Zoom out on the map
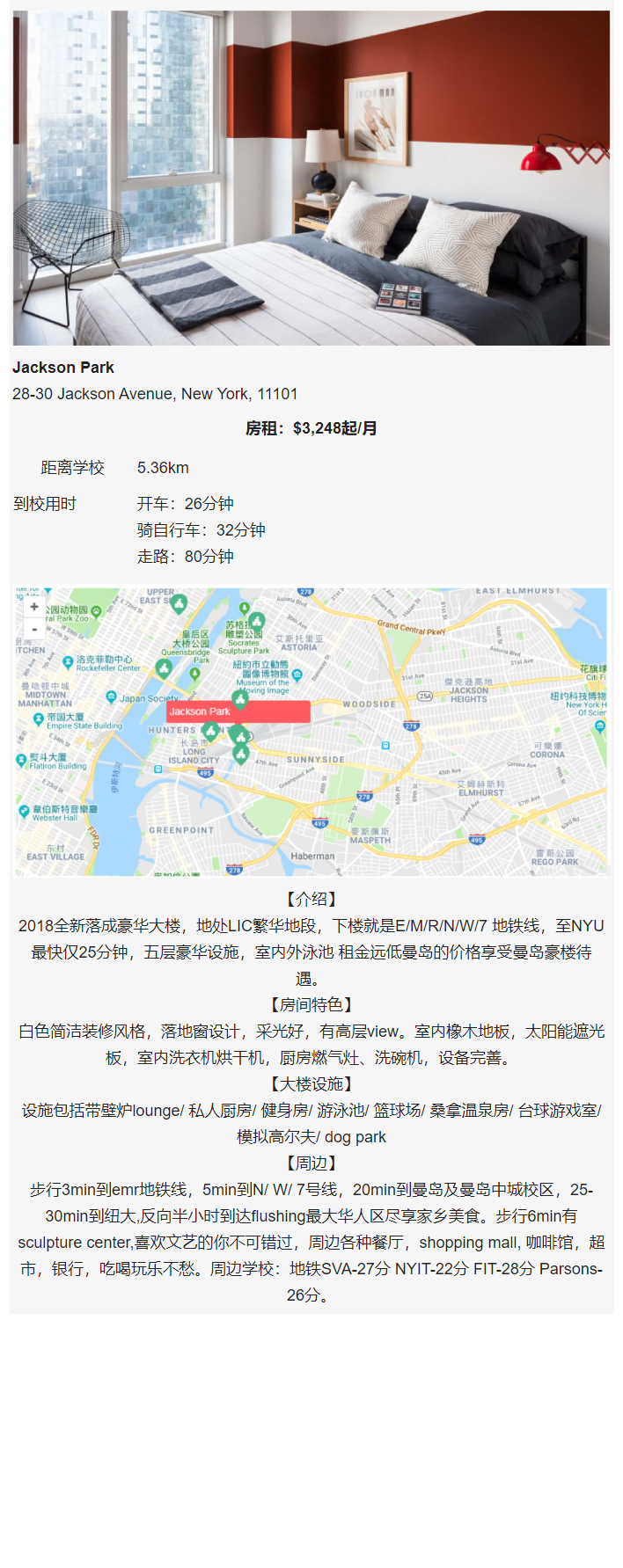The image size is (623, 1568). point(34,629)
